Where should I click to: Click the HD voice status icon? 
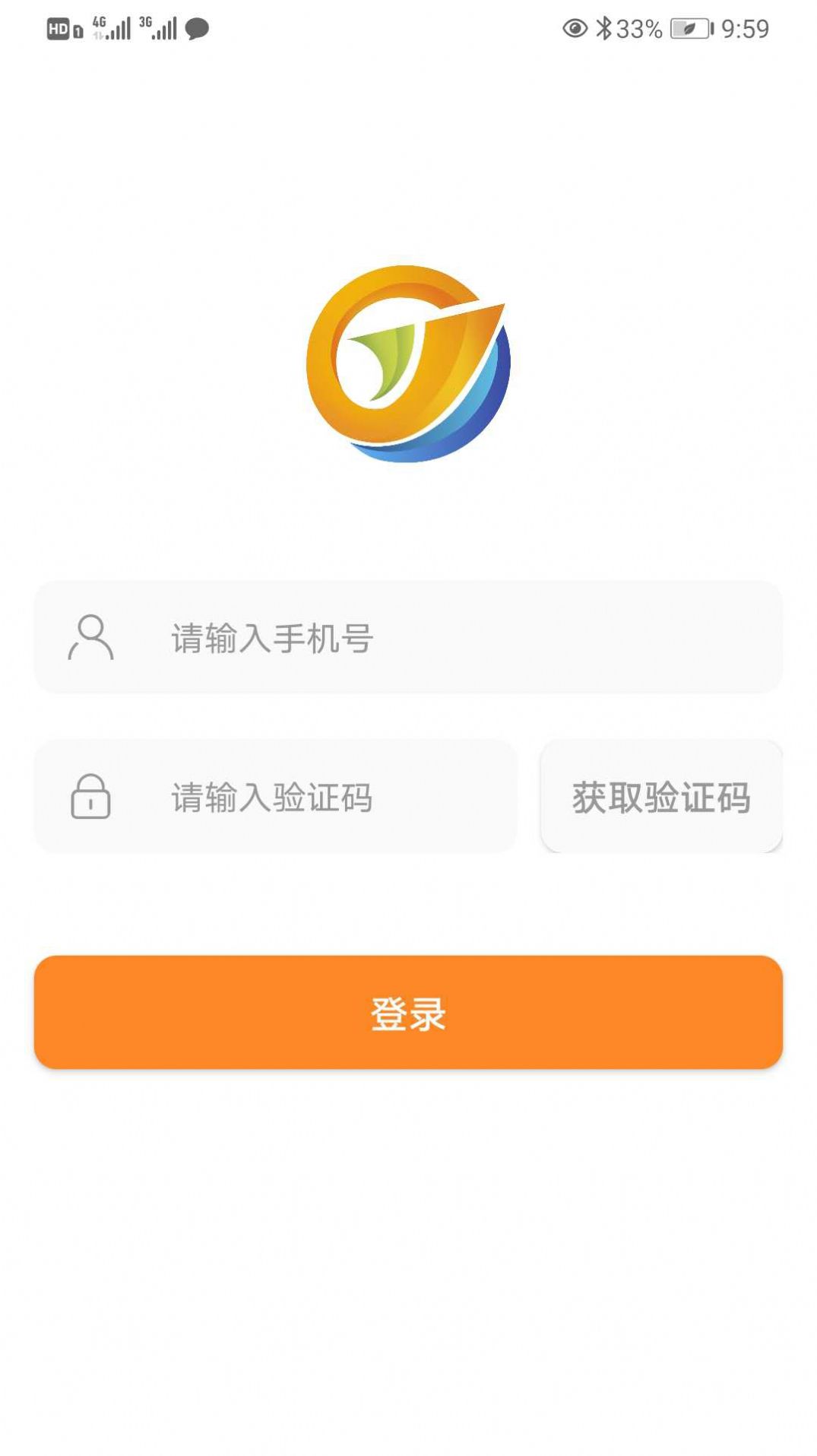click(57, 29)
